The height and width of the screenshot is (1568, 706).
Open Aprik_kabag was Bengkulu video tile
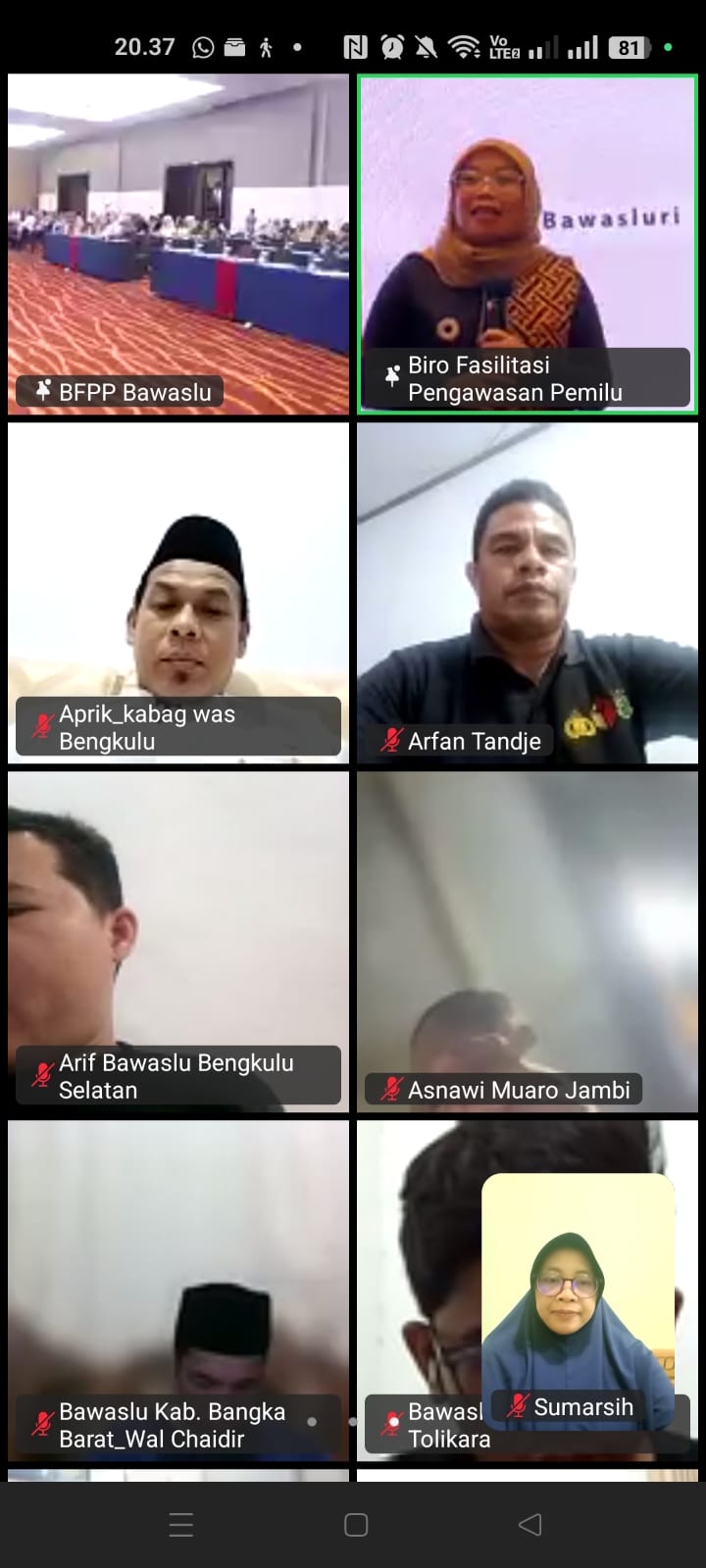pos(178,592)
